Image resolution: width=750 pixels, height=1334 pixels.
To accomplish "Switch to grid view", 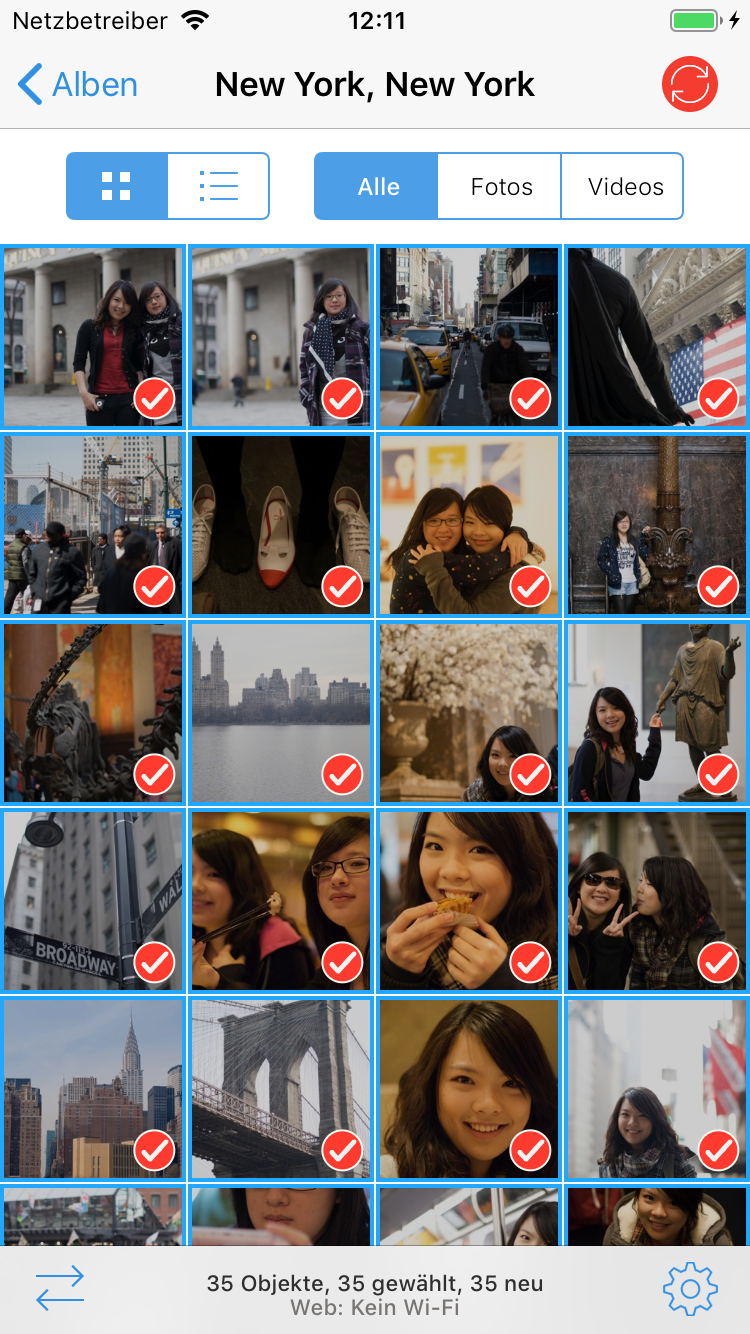I will point(117,186).
